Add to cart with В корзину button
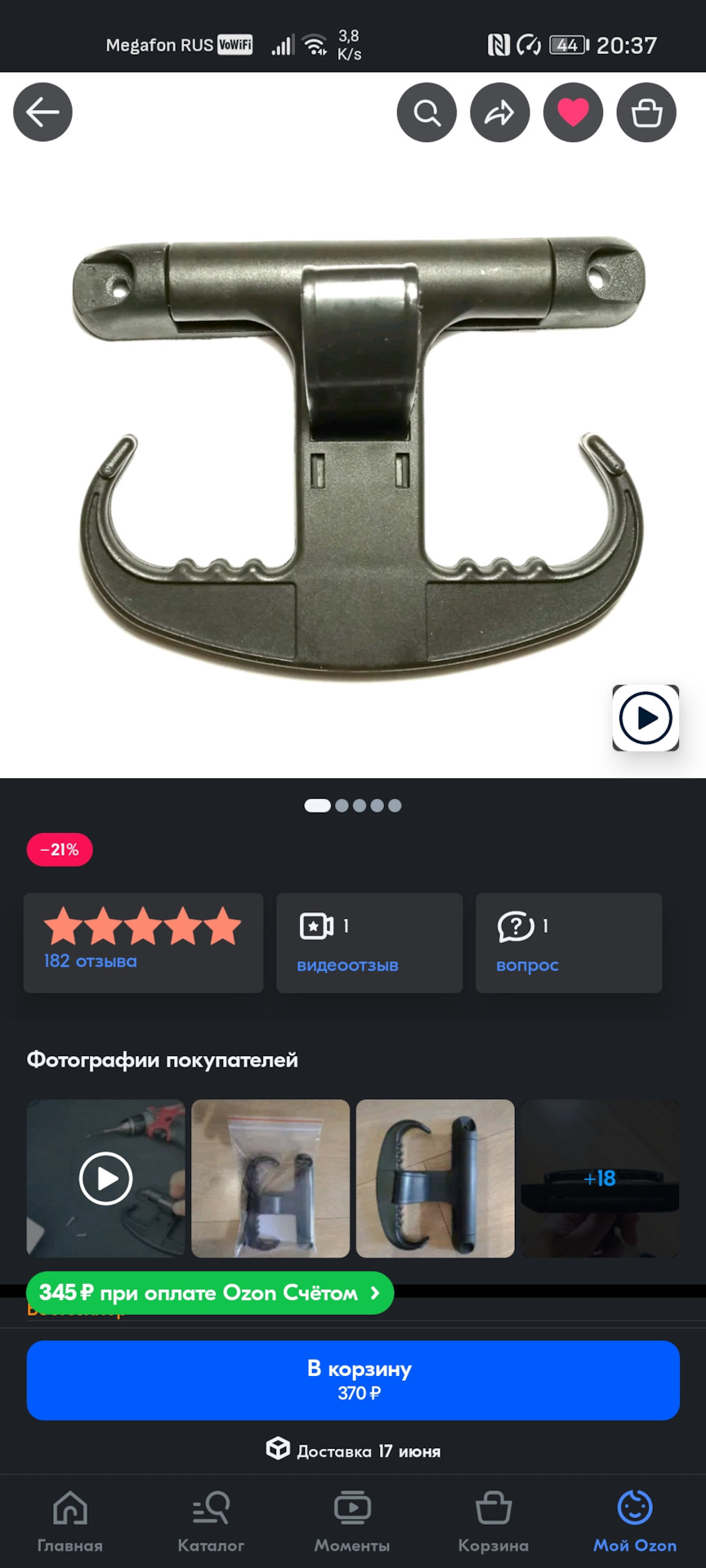This screenshot has height=1568, width=706. pos(353,1380)
